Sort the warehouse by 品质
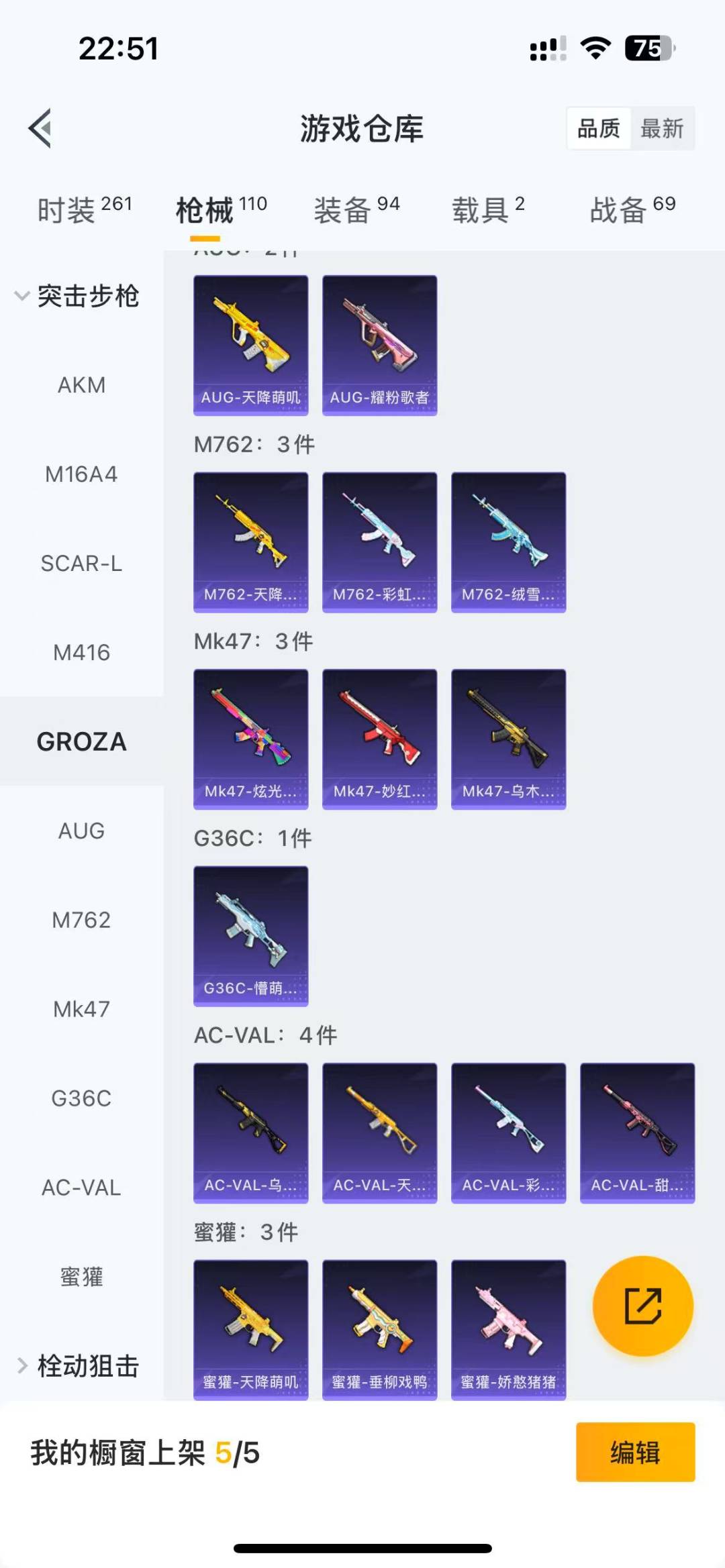Screen dimensions: 725x1568 pyautogui.click(x=599, y=128)
